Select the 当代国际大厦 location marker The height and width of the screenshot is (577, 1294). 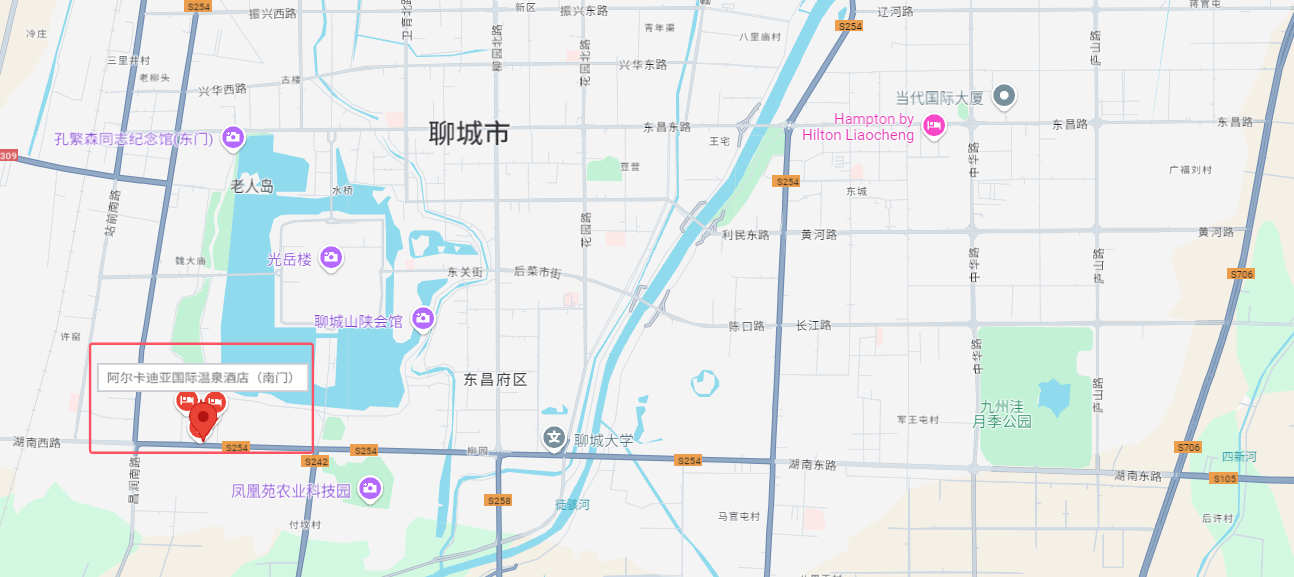(x=1004, y=97)
